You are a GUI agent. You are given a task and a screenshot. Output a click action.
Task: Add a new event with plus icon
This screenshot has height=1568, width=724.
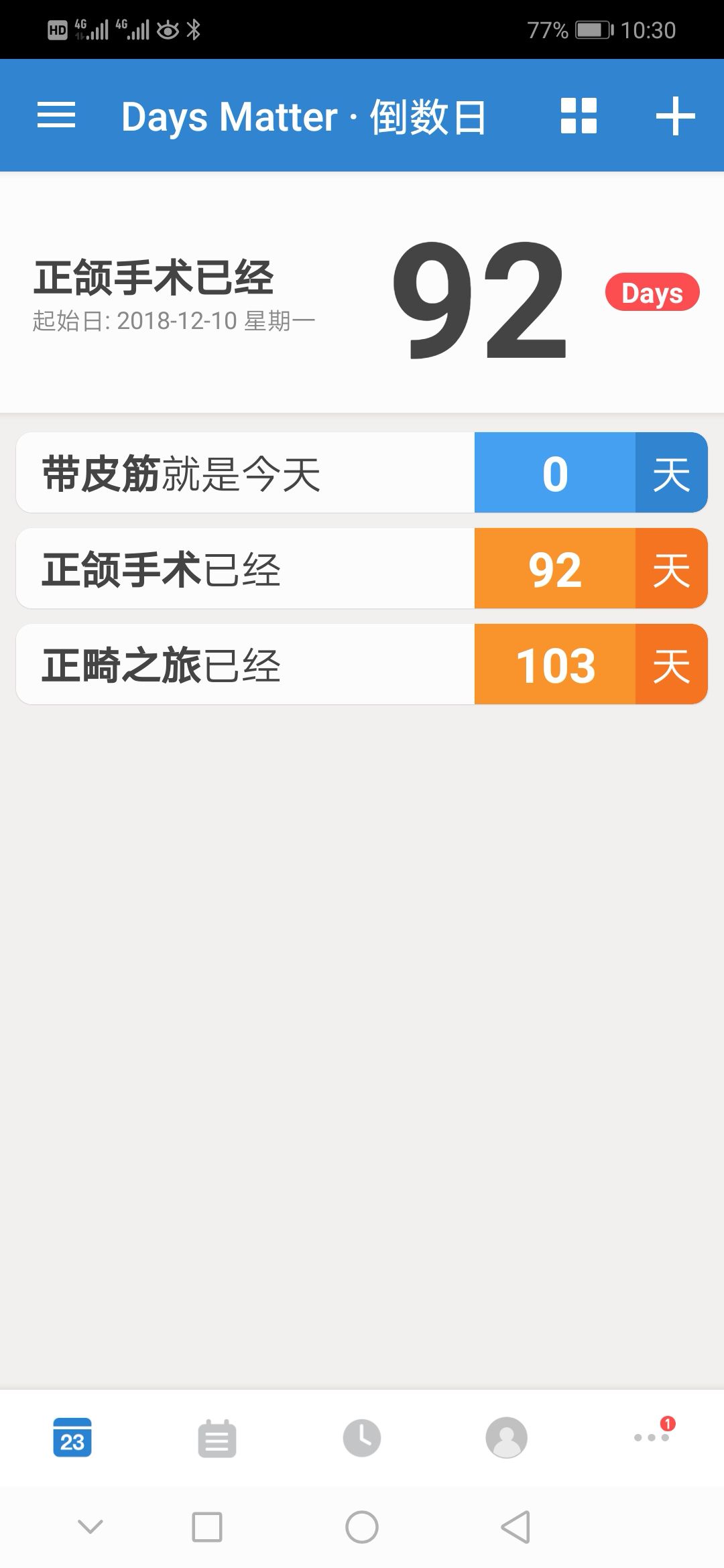tap(675, 115)
